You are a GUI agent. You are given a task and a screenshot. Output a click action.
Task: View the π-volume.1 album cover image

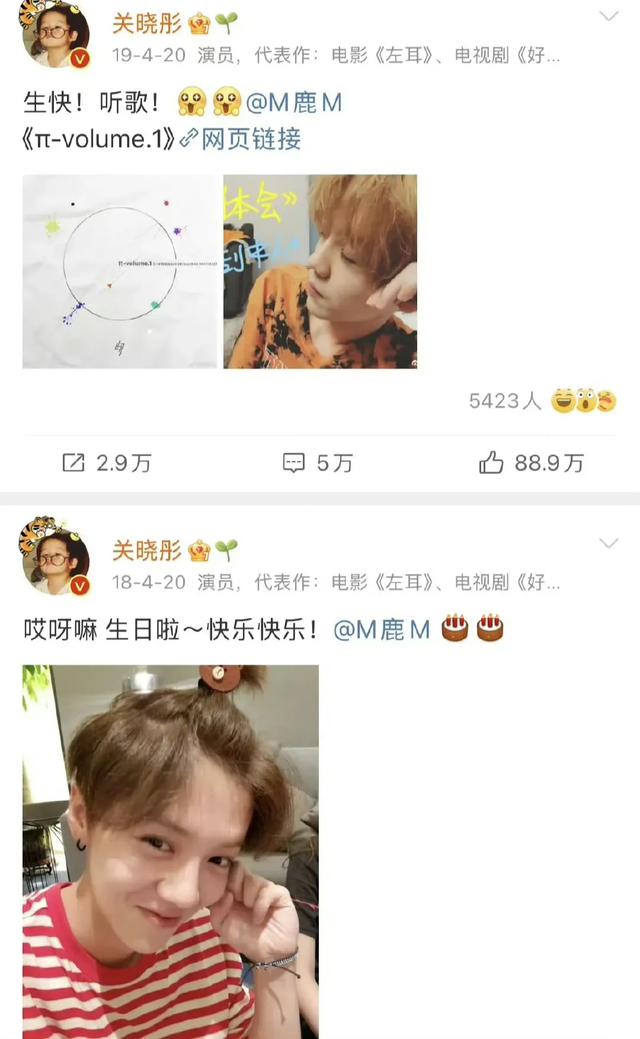pos(120,272)
